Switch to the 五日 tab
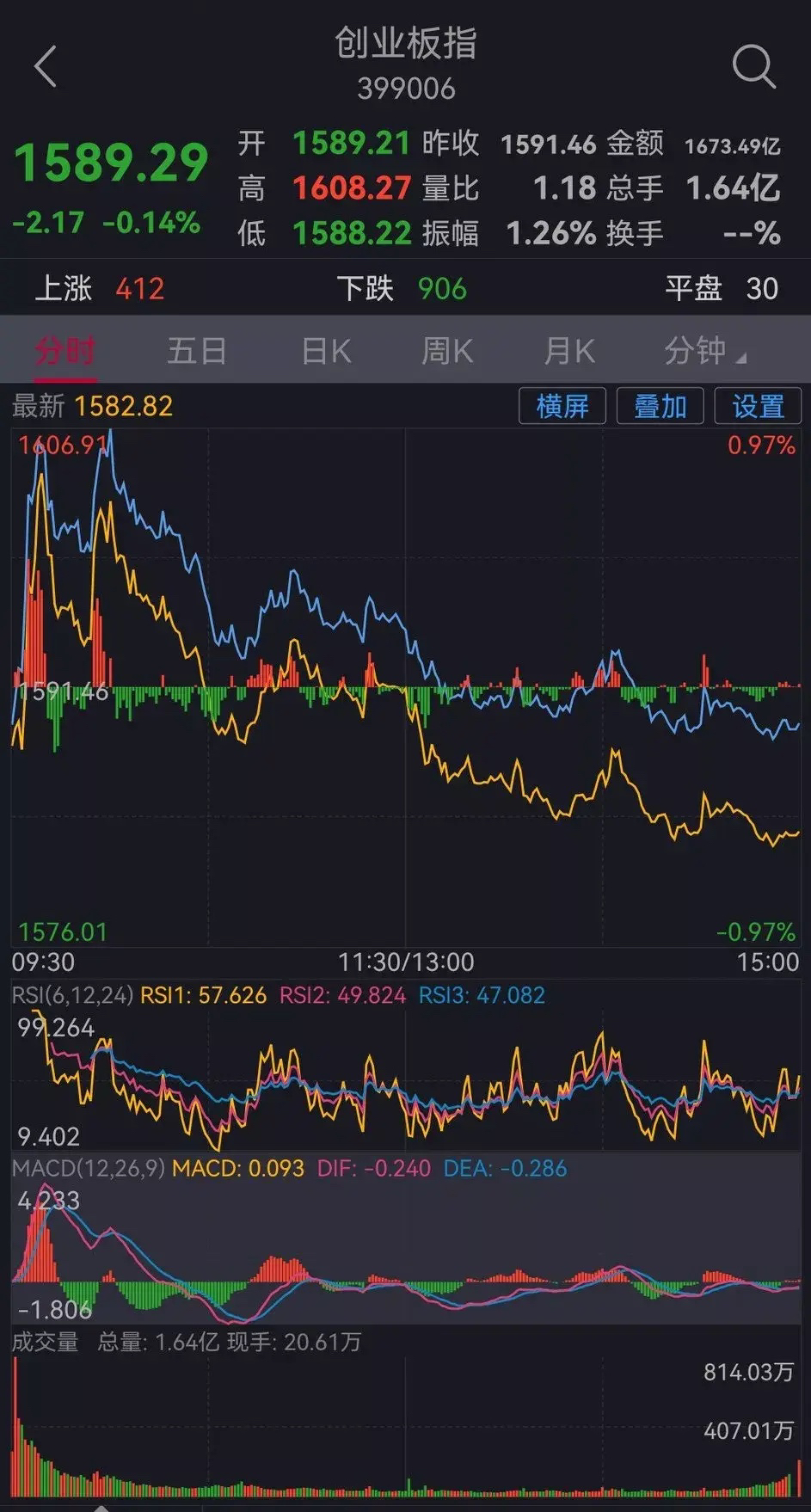Image resolution: width=811 pixels, height=1512 pixels. click(196, 351)
